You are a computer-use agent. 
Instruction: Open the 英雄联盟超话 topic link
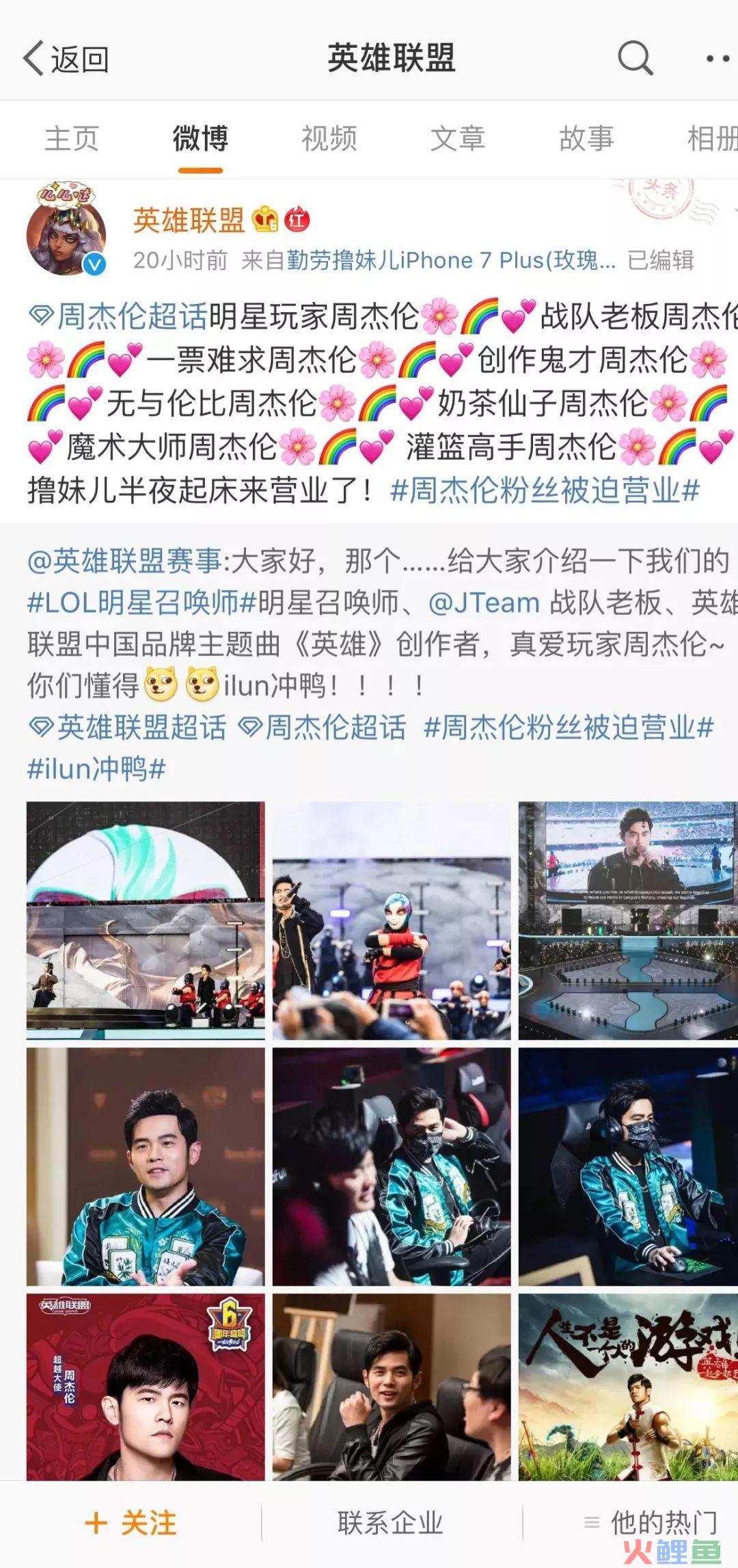128,727
